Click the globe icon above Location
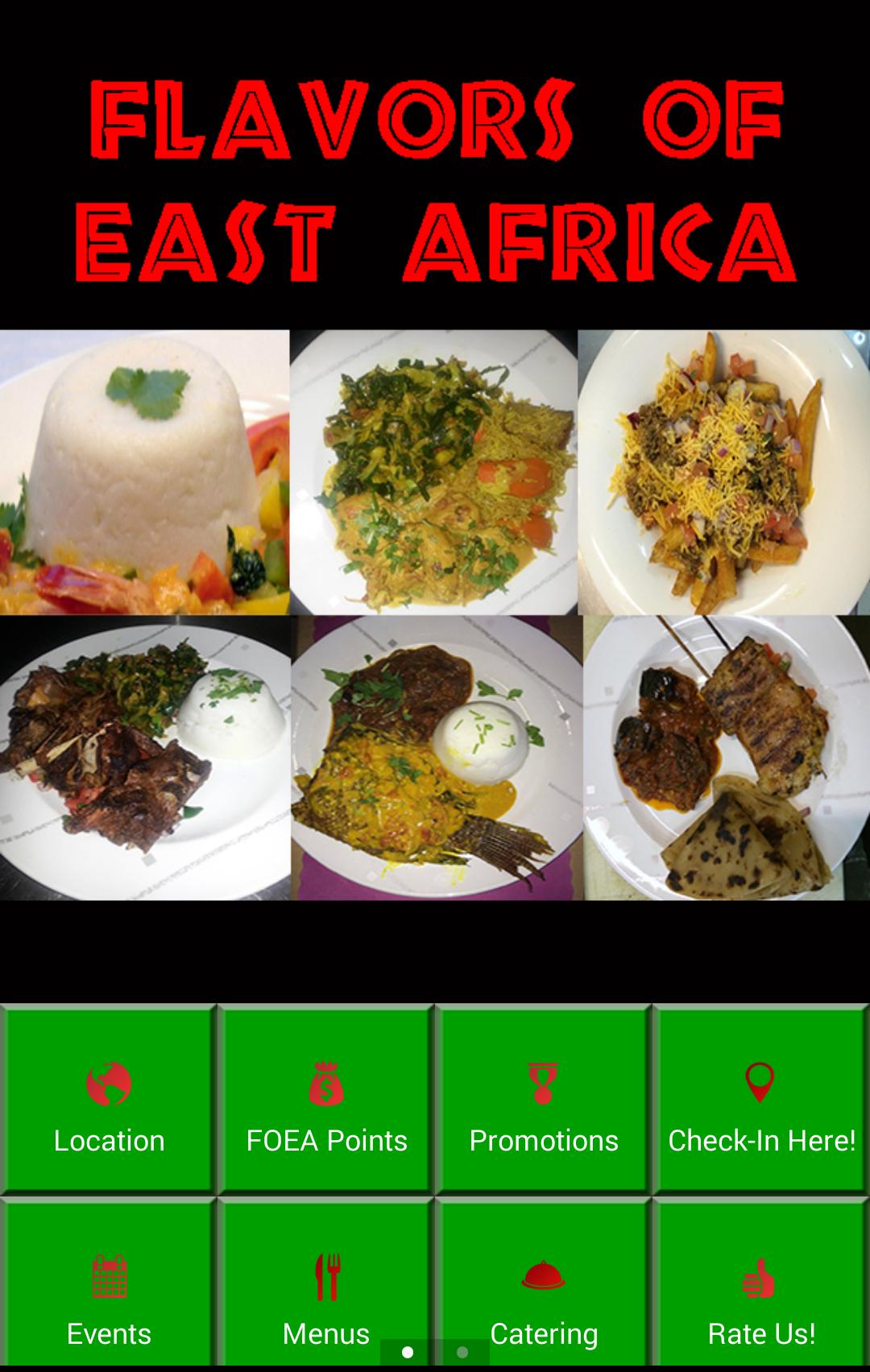This screenshot has width=870, height=1372. [110, 1083]
